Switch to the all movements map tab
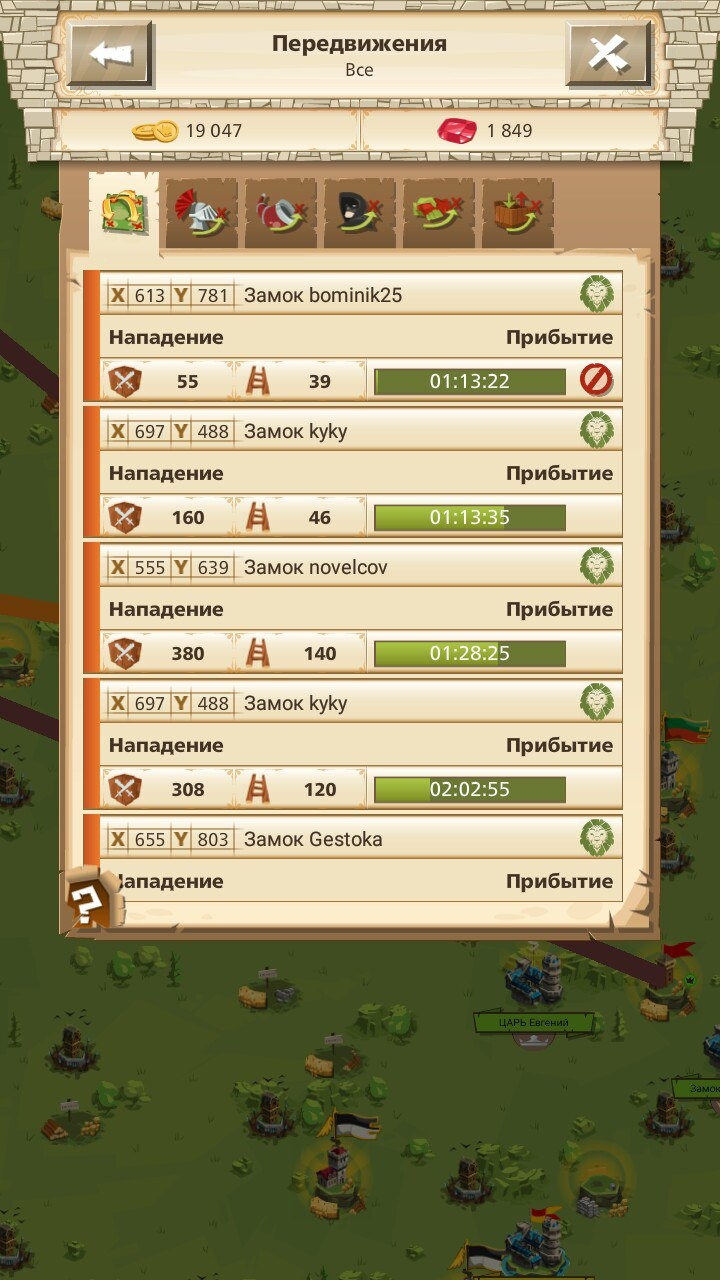 (x=124, y=211)
